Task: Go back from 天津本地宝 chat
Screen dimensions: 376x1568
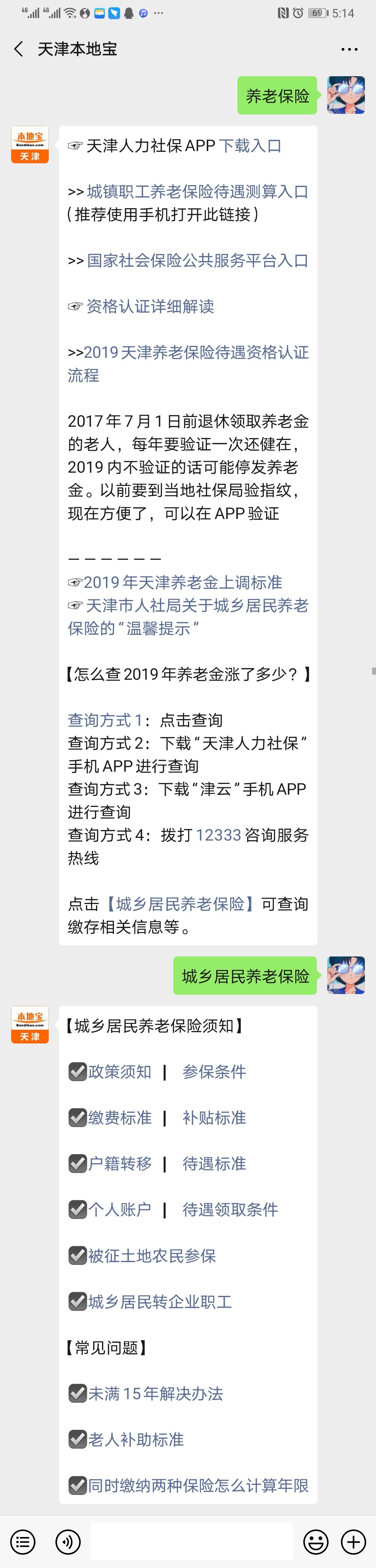Action: pyautogui.click(x=19, y=49)
